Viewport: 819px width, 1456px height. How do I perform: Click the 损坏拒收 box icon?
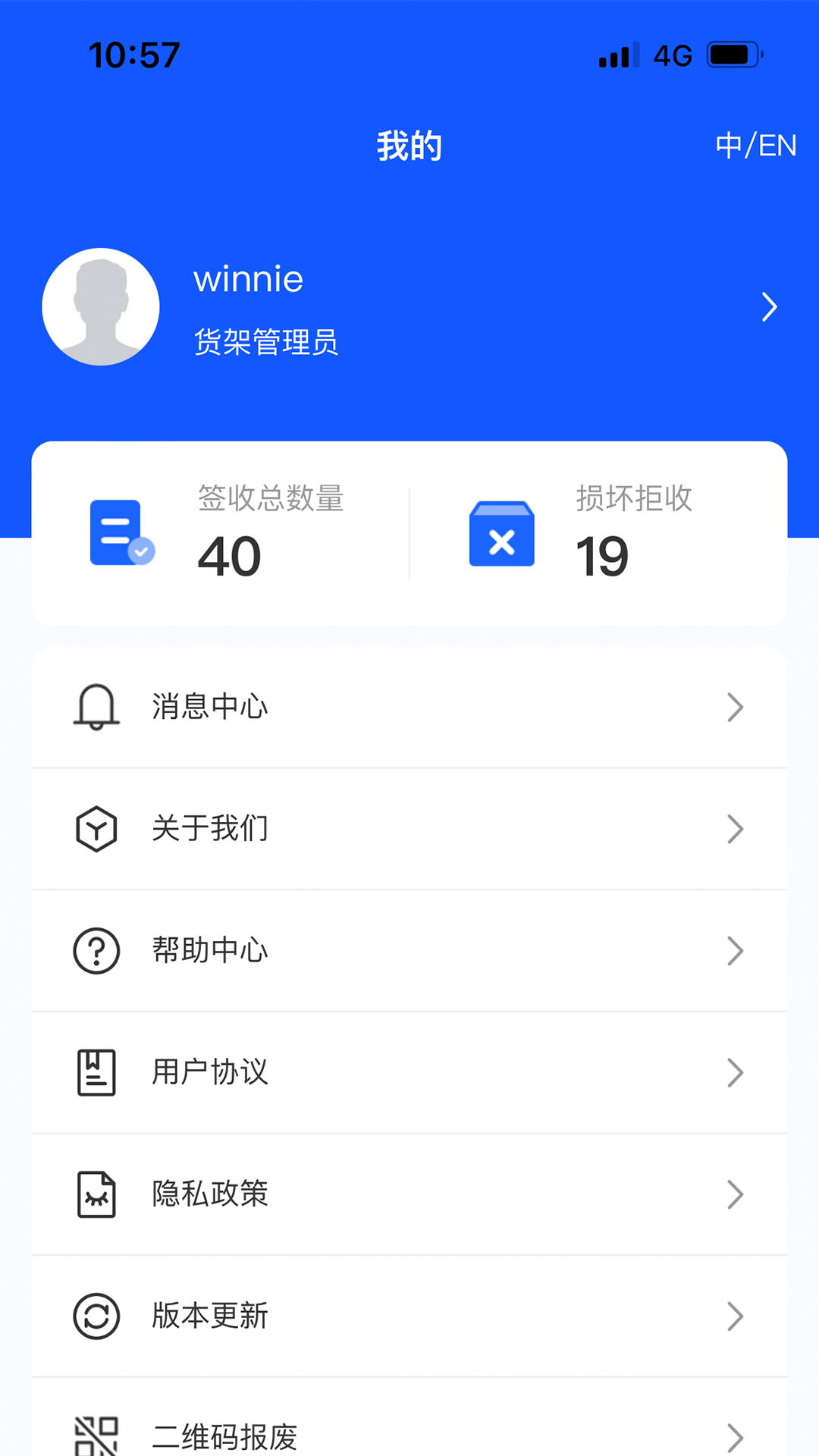click(501, 535)
